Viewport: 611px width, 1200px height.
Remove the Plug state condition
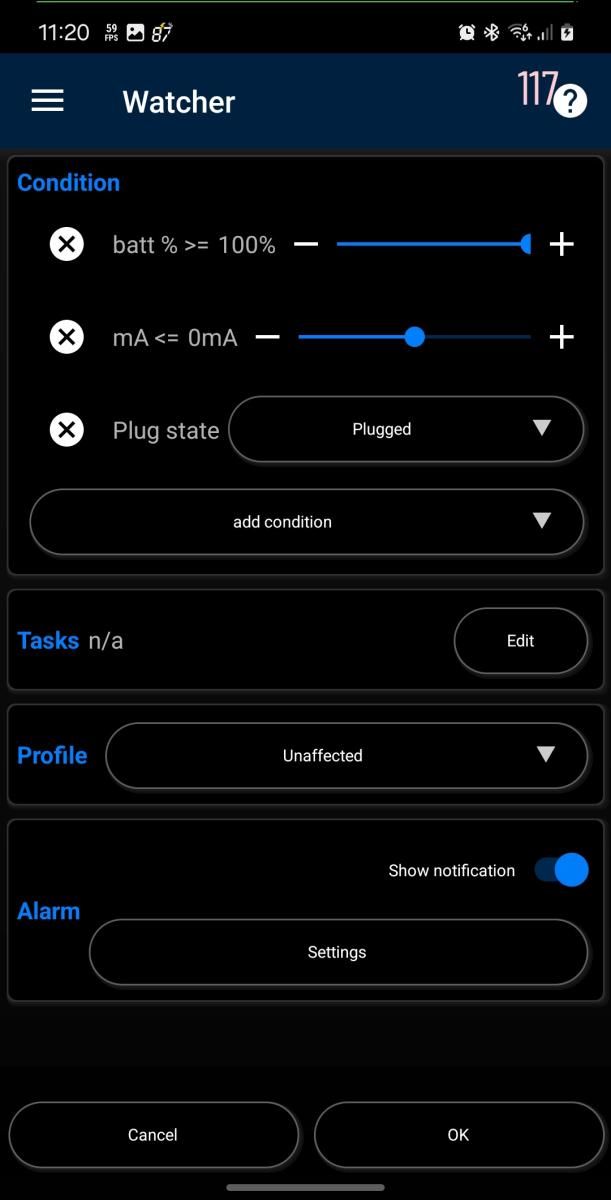coord(67,430)
